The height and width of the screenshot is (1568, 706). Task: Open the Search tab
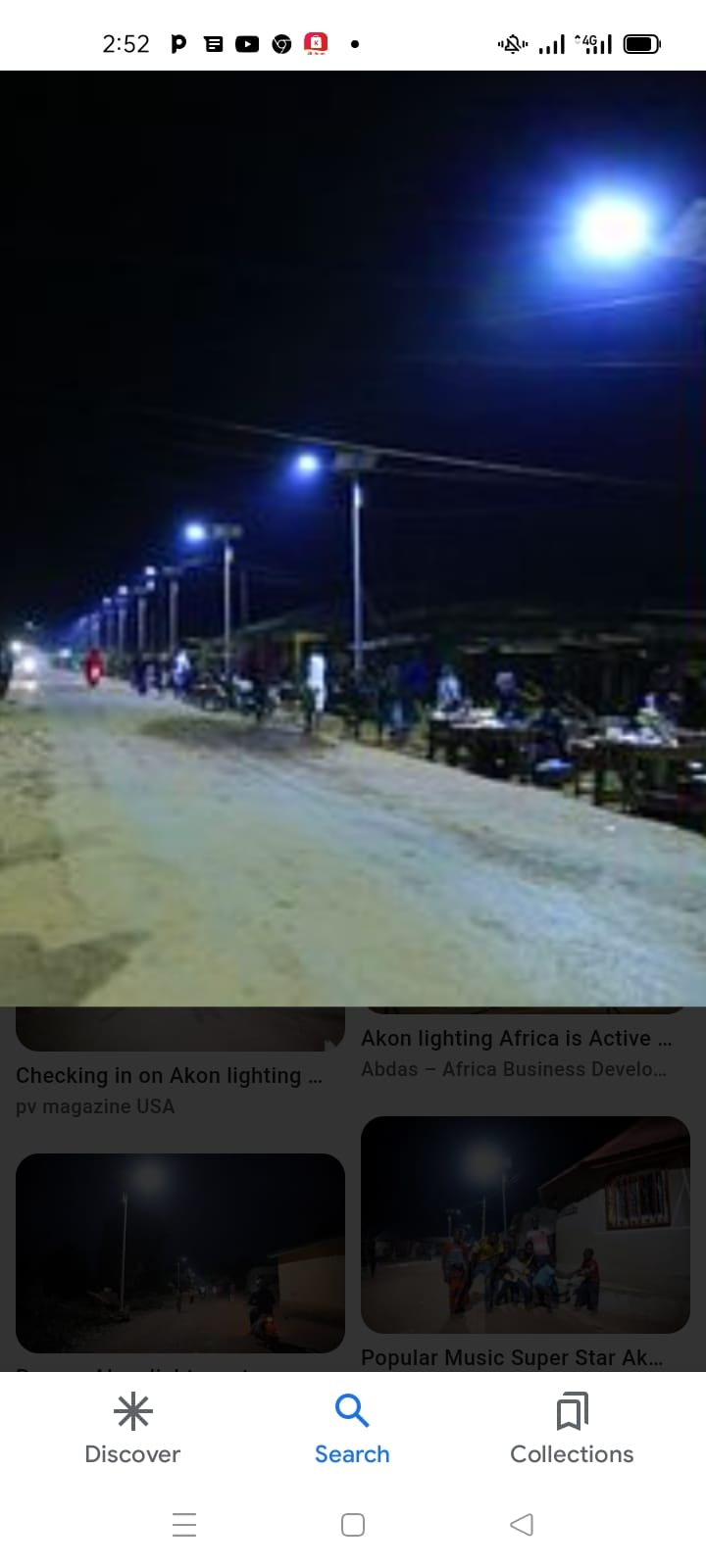point(352,1429)
